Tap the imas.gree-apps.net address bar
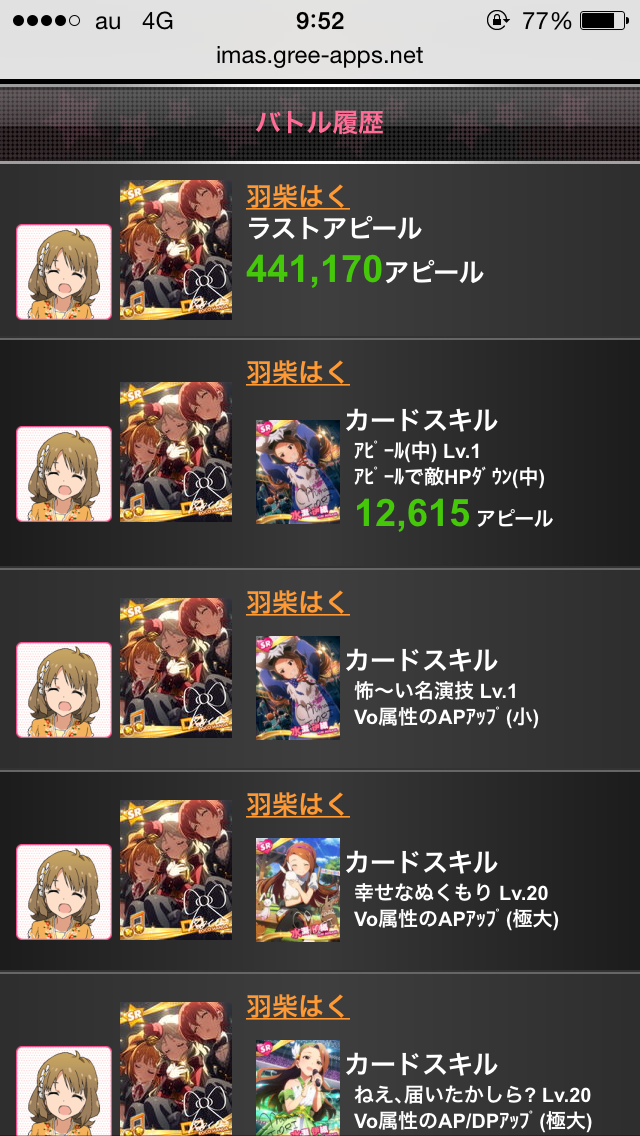This screenshot has width=640, height=1136. pos(320,56)
